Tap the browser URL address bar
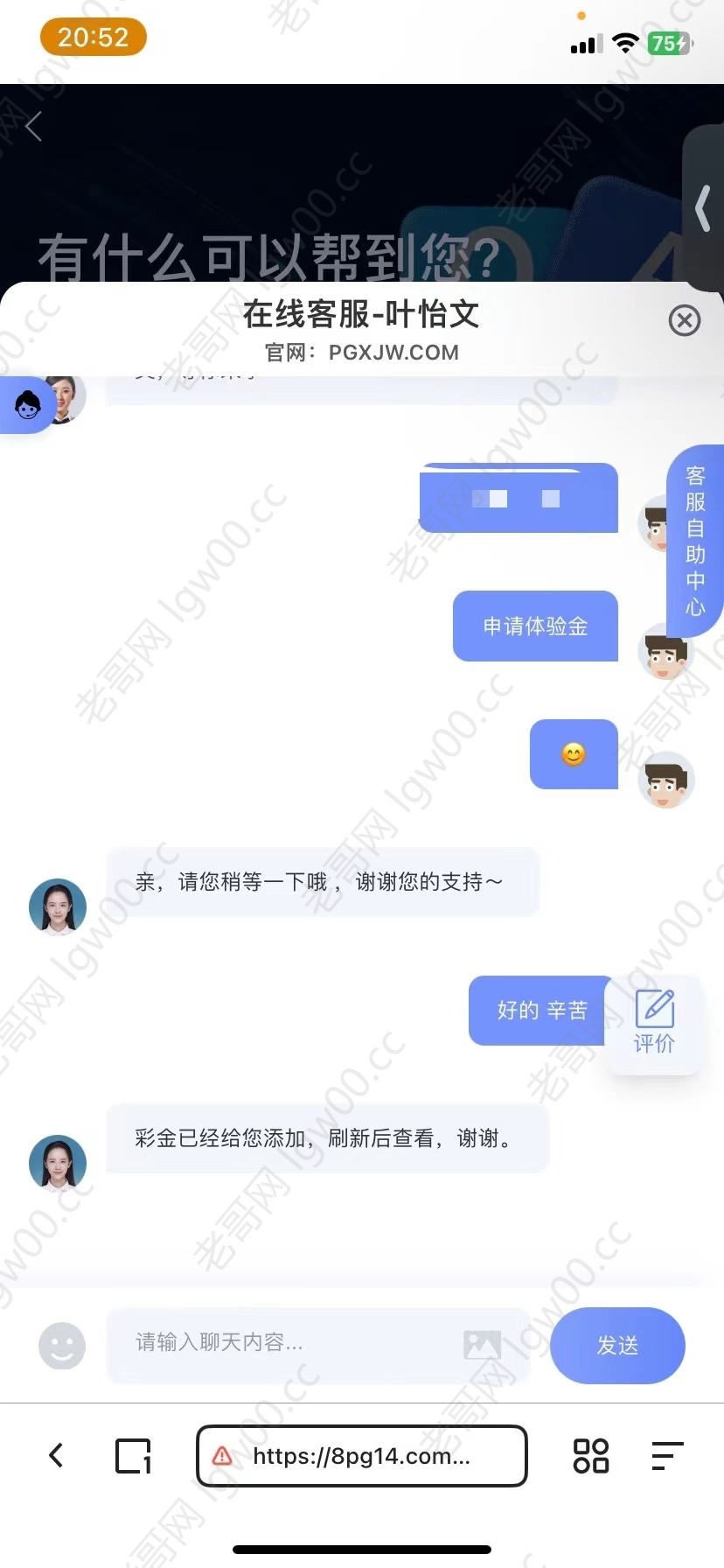The image size is (724, 1568). [362, 1456]
